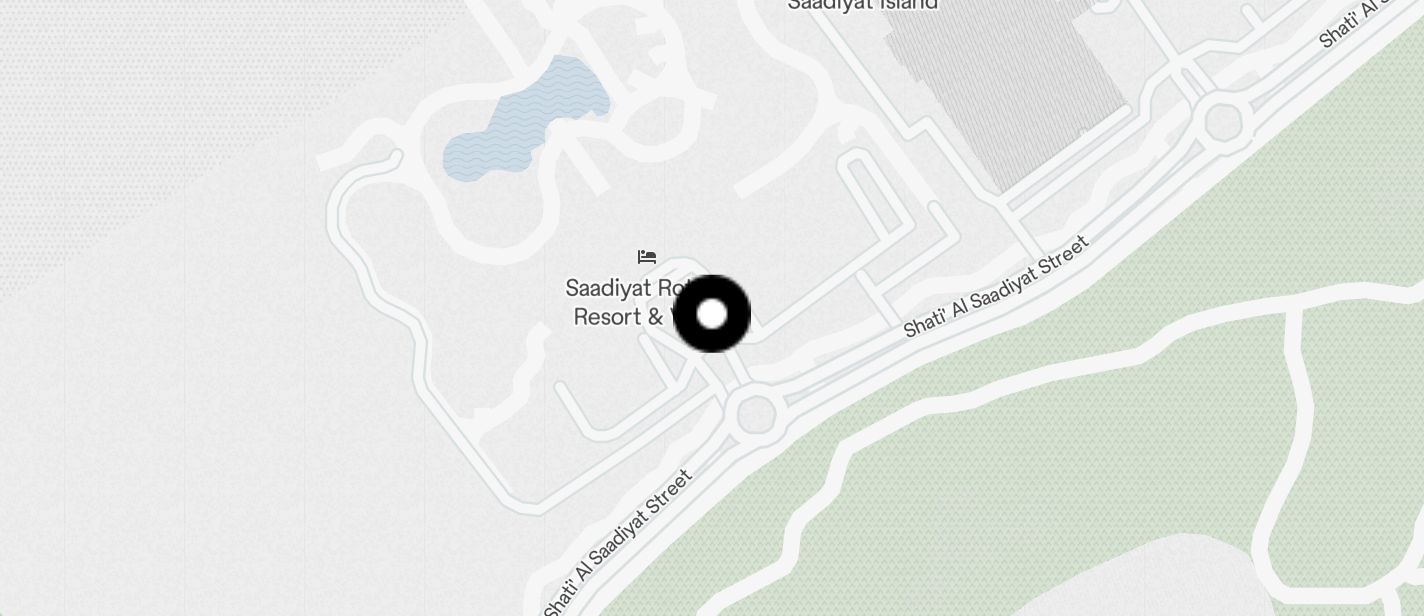Image resolution: width=1424 pixels, height=616 pixels.
Task: Open the Saadiyat Rotana Resort hotel icon
Action: (647, 257)
